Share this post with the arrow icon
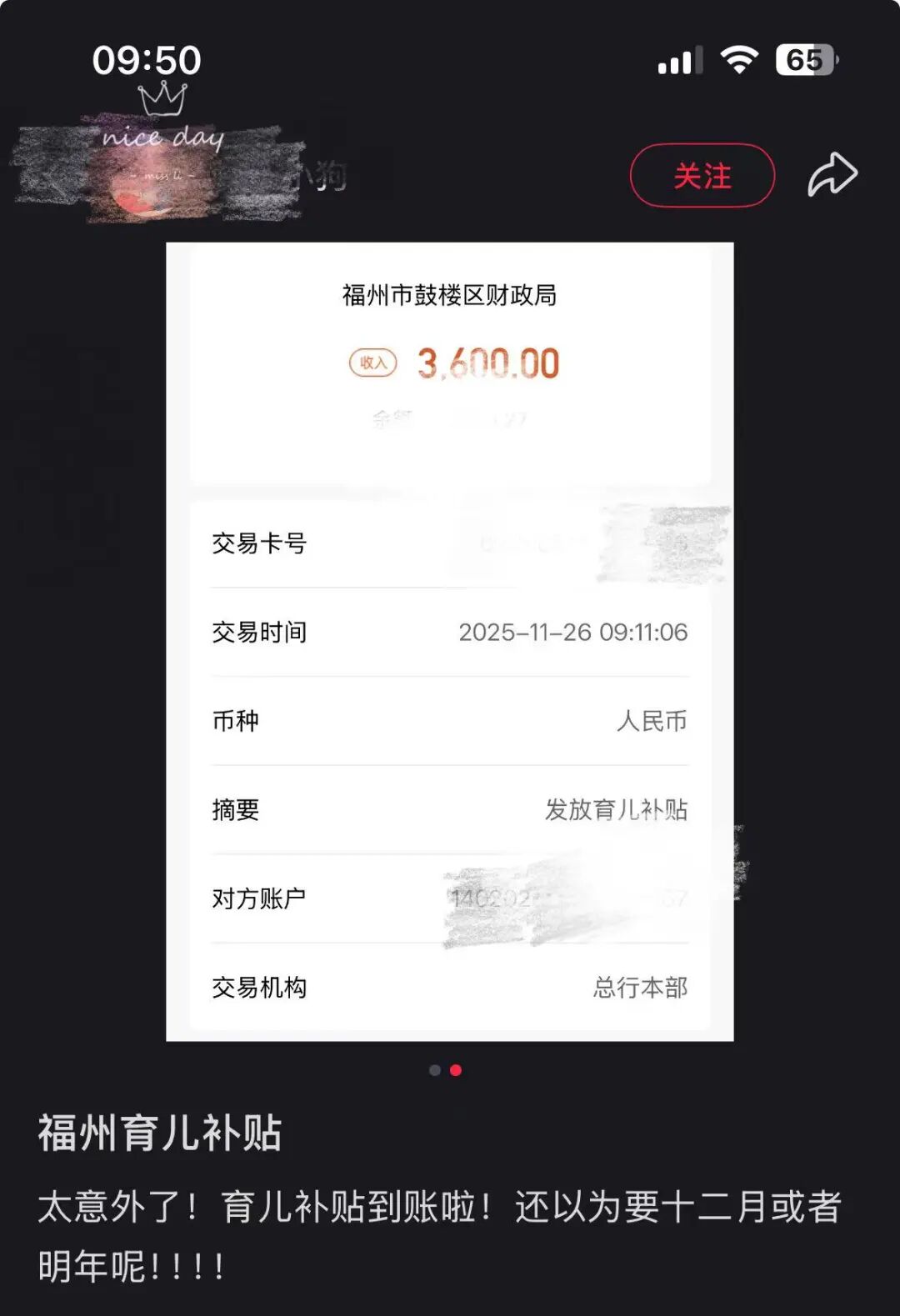This screenshot has height=1316, width=900. (832, 175)
